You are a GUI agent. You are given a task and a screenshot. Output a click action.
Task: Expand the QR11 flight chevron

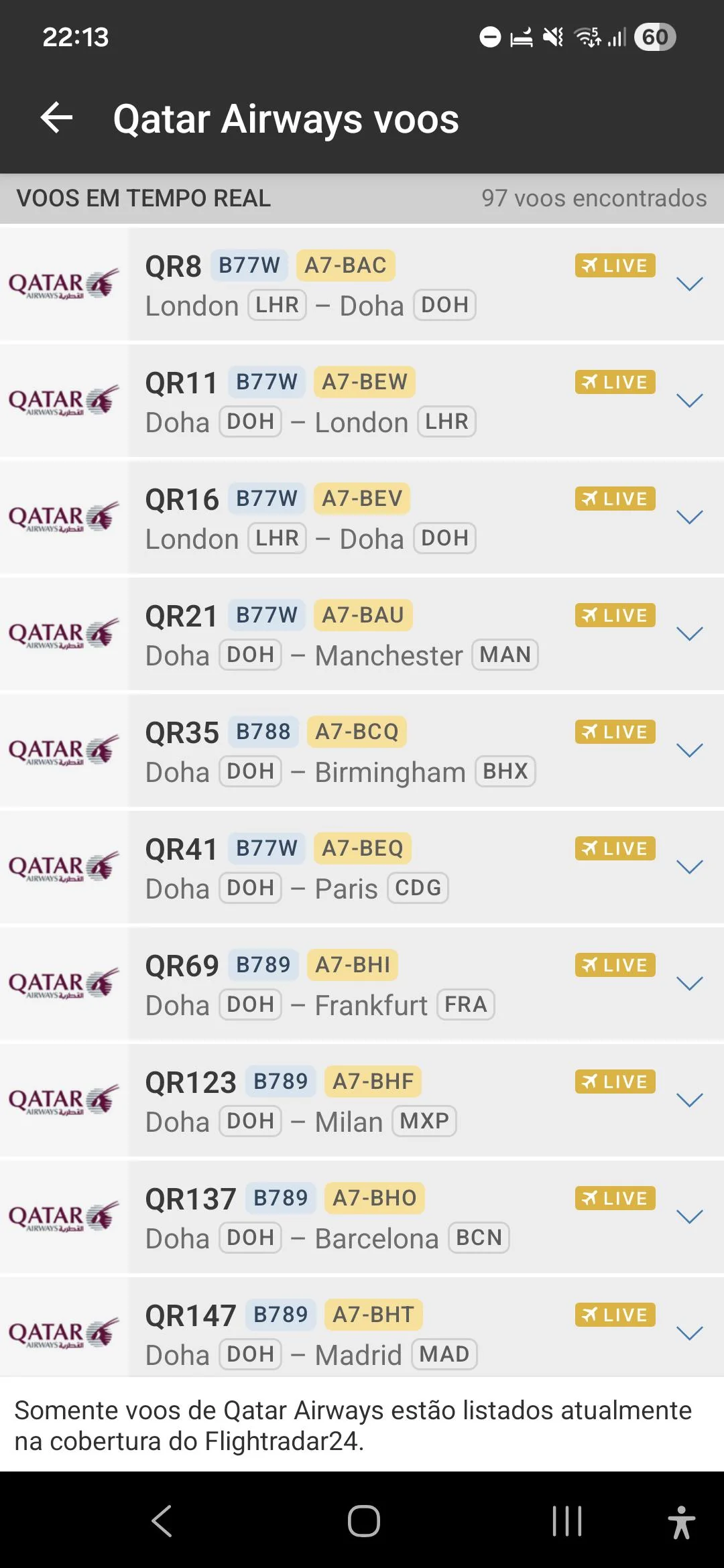point(689,401)
